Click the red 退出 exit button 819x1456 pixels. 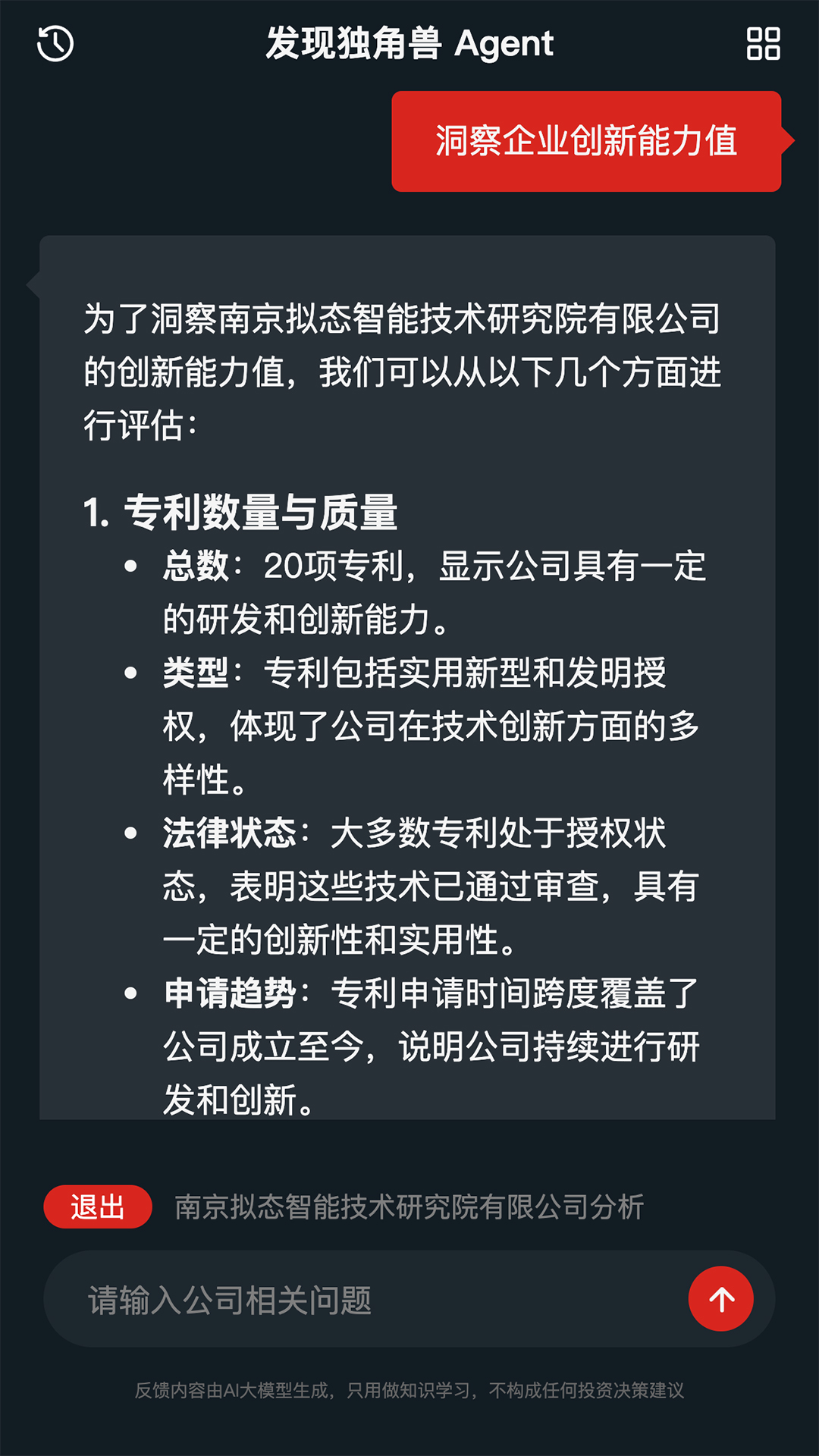[x=97, y=1204]
